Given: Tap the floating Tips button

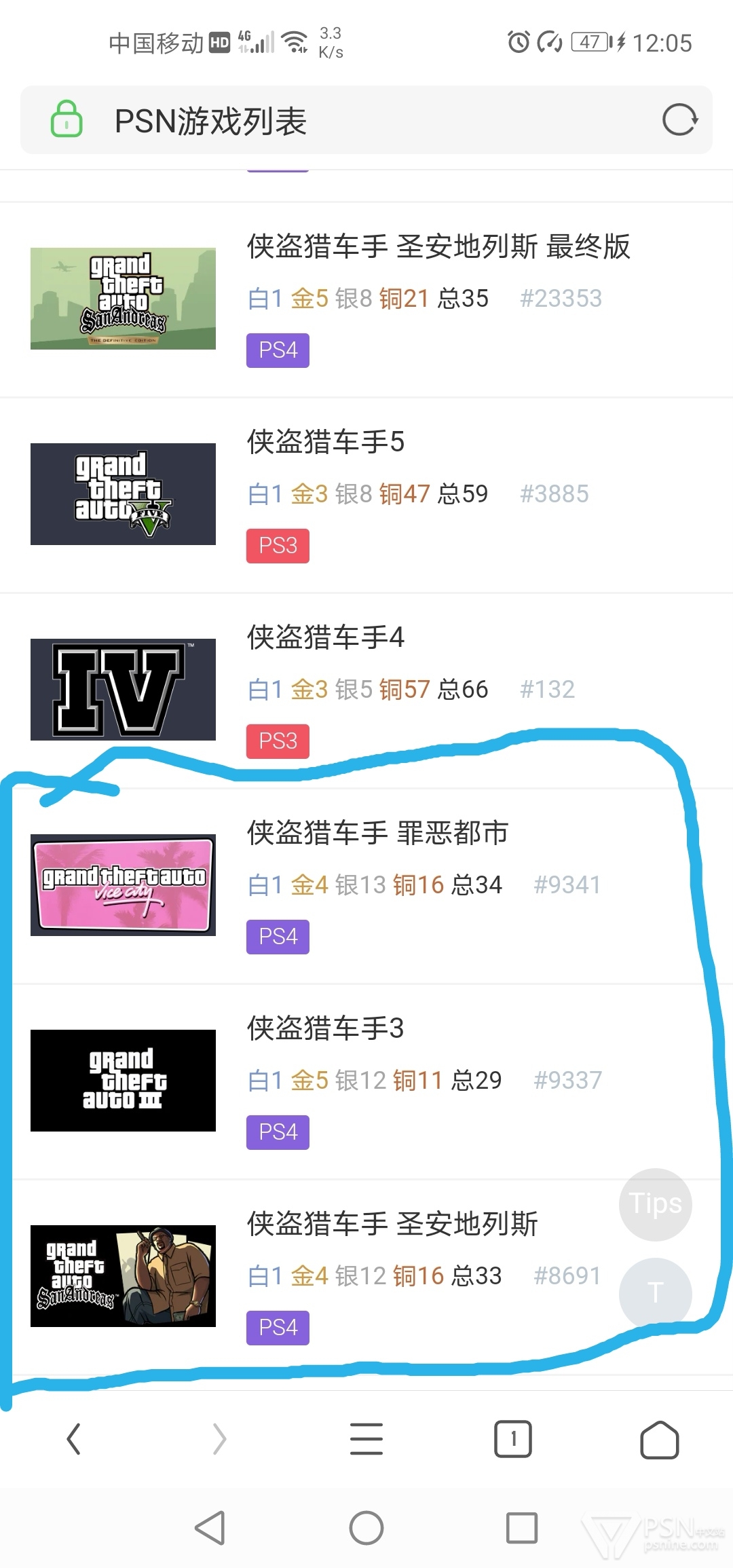Looking at the screenshot, I should (655, 1203).
